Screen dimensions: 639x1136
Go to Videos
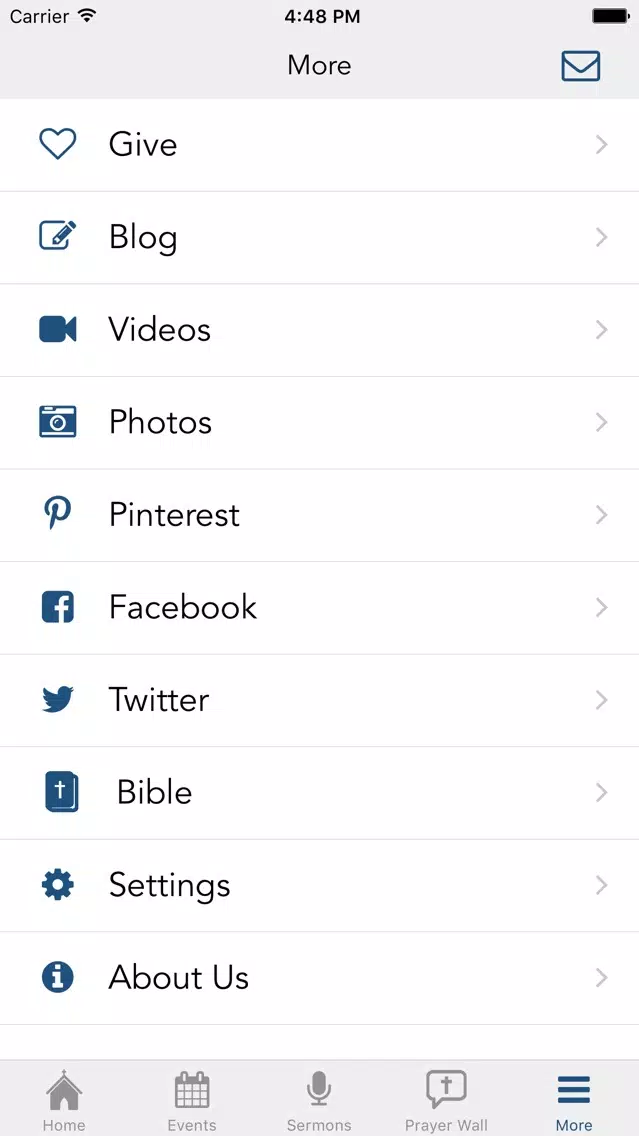[320, 330]
